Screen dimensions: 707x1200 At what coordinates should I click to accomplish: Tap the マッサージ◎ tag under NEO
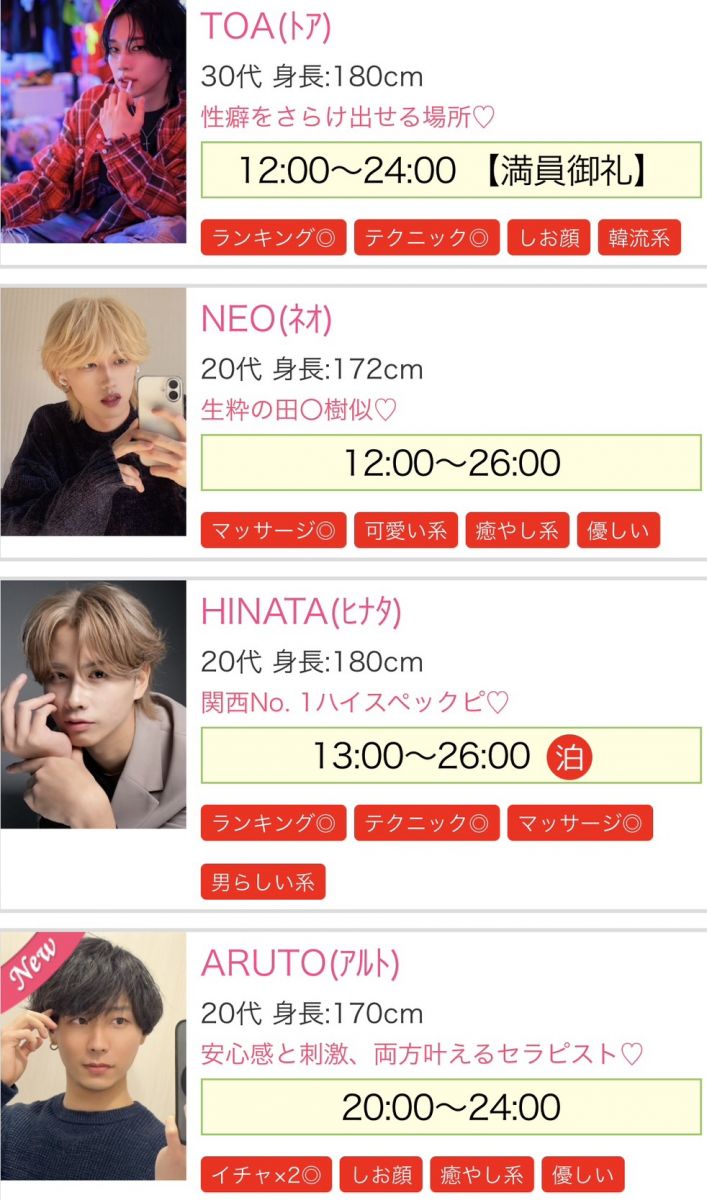[273, 530]
